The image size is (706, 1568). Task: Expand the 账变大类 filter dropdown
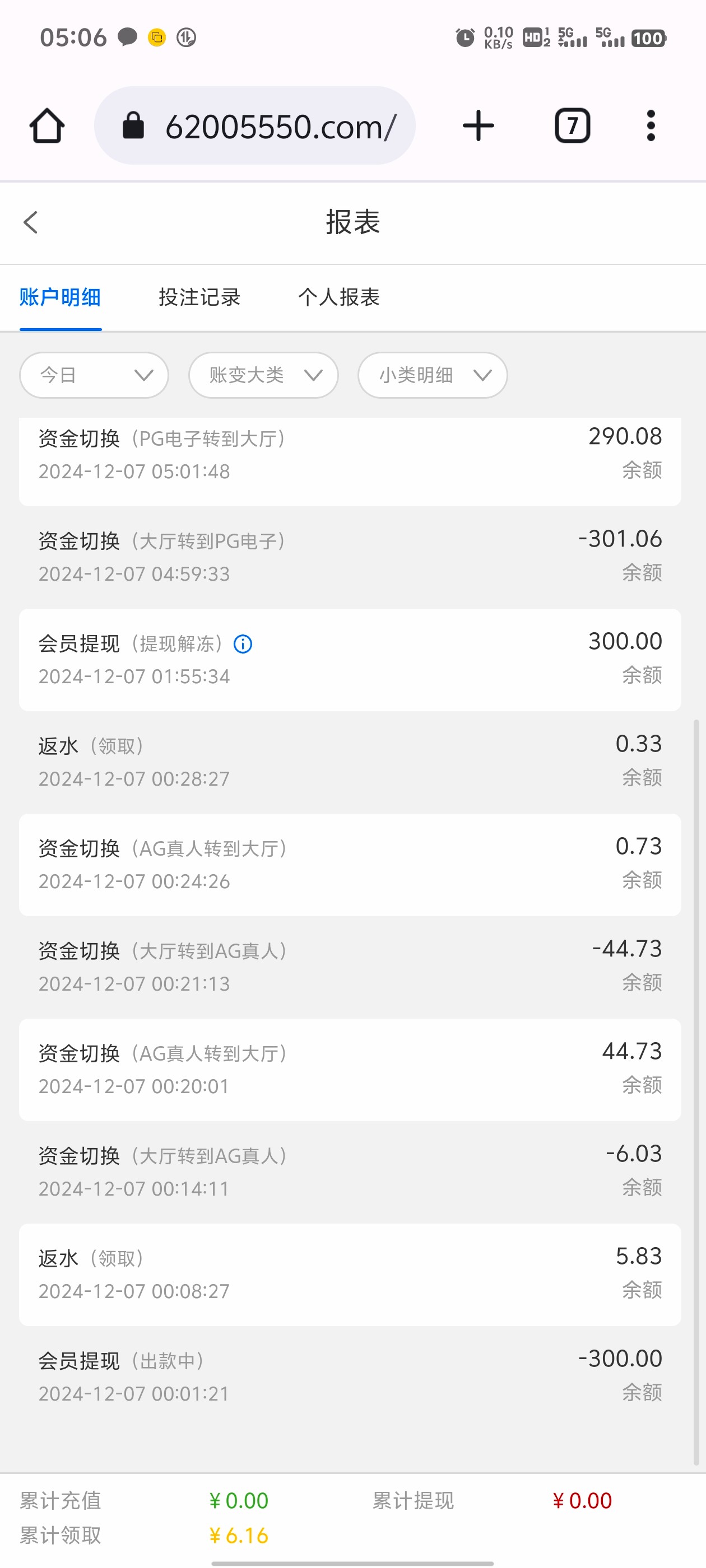pyautogui.click(x=263, y=375)
